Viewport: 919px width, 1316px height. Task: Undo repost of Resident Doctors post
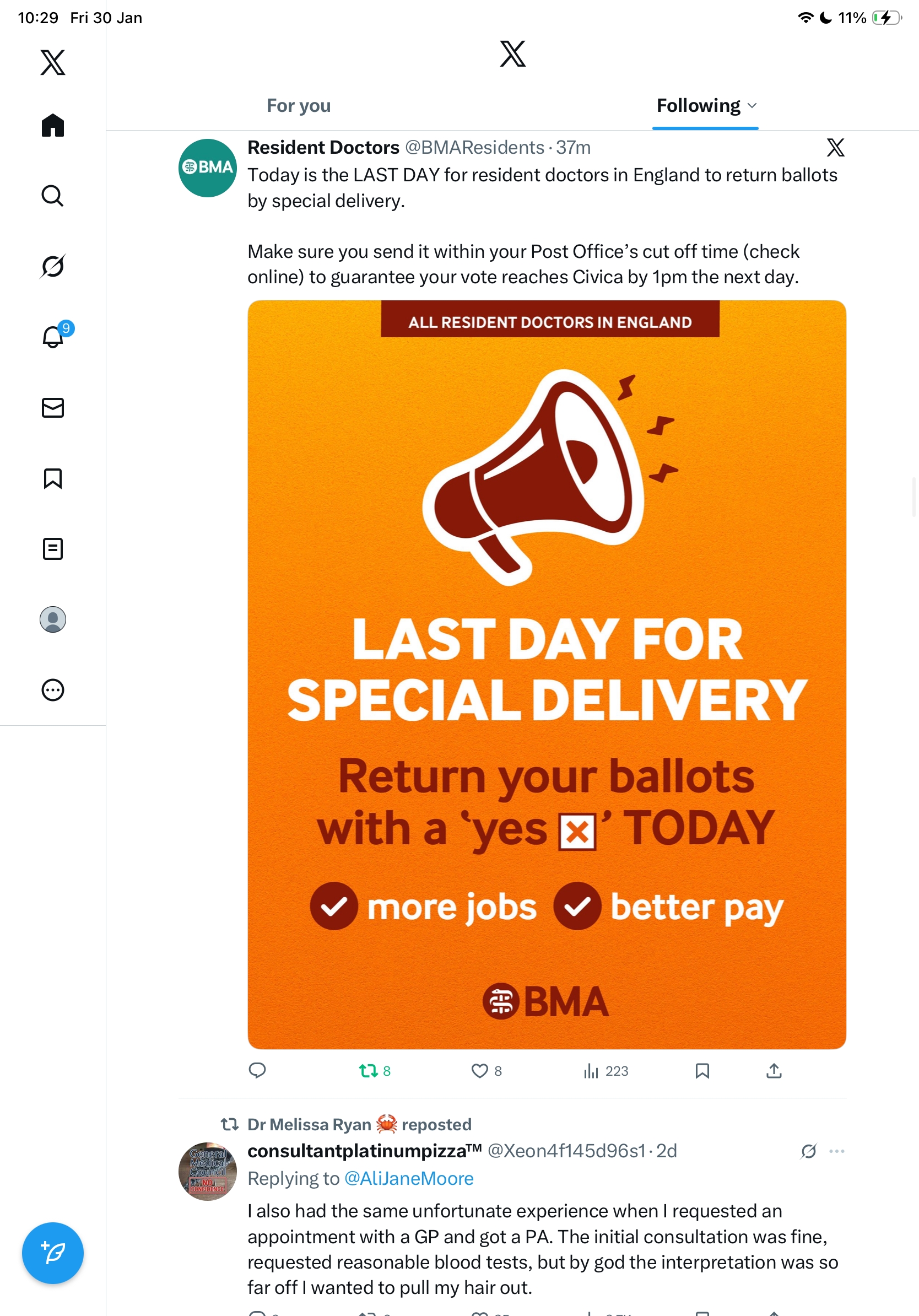point(369,1070)
